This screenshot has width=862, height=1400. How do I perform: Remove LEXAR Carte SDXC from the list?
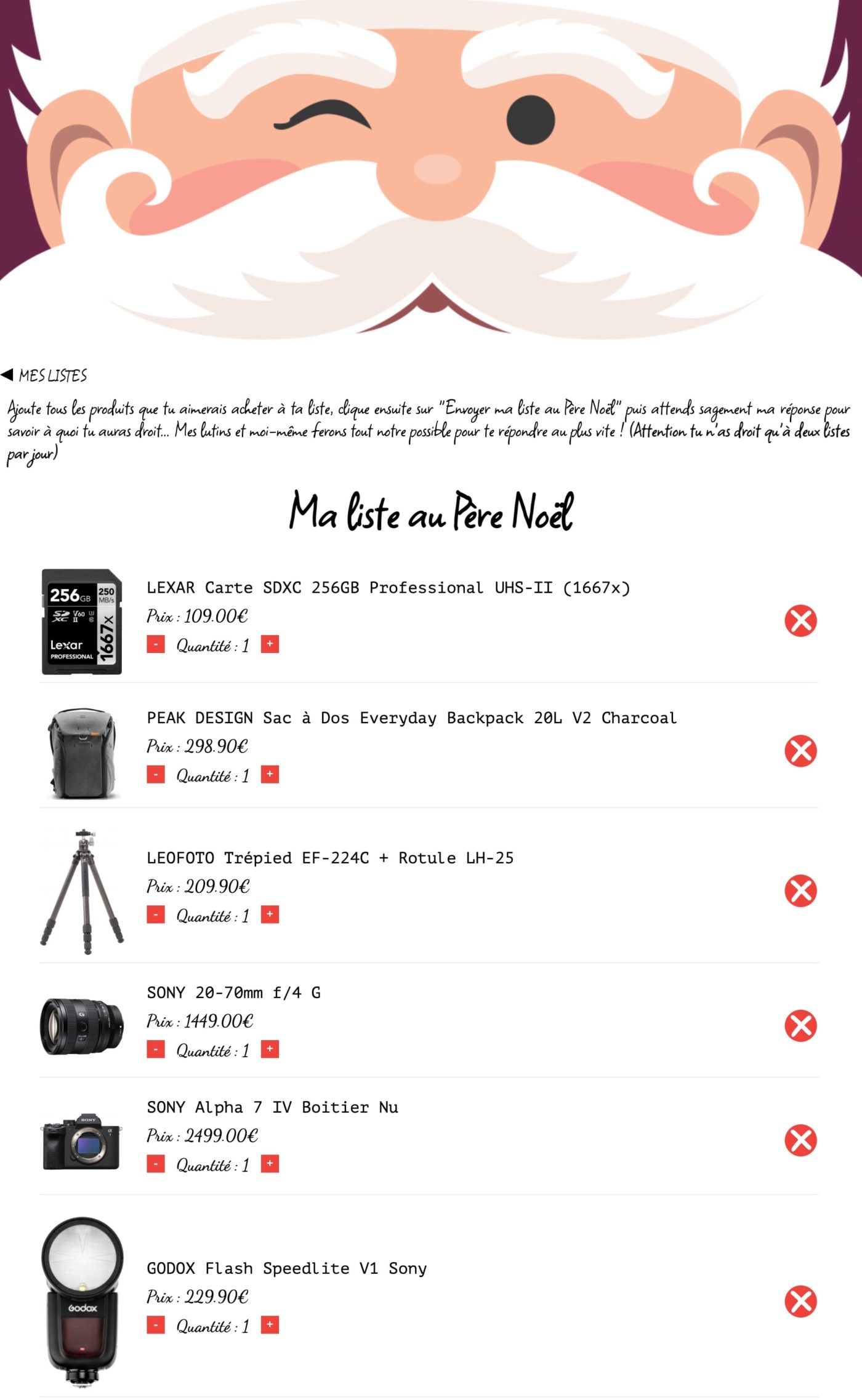tap(800, 620)
